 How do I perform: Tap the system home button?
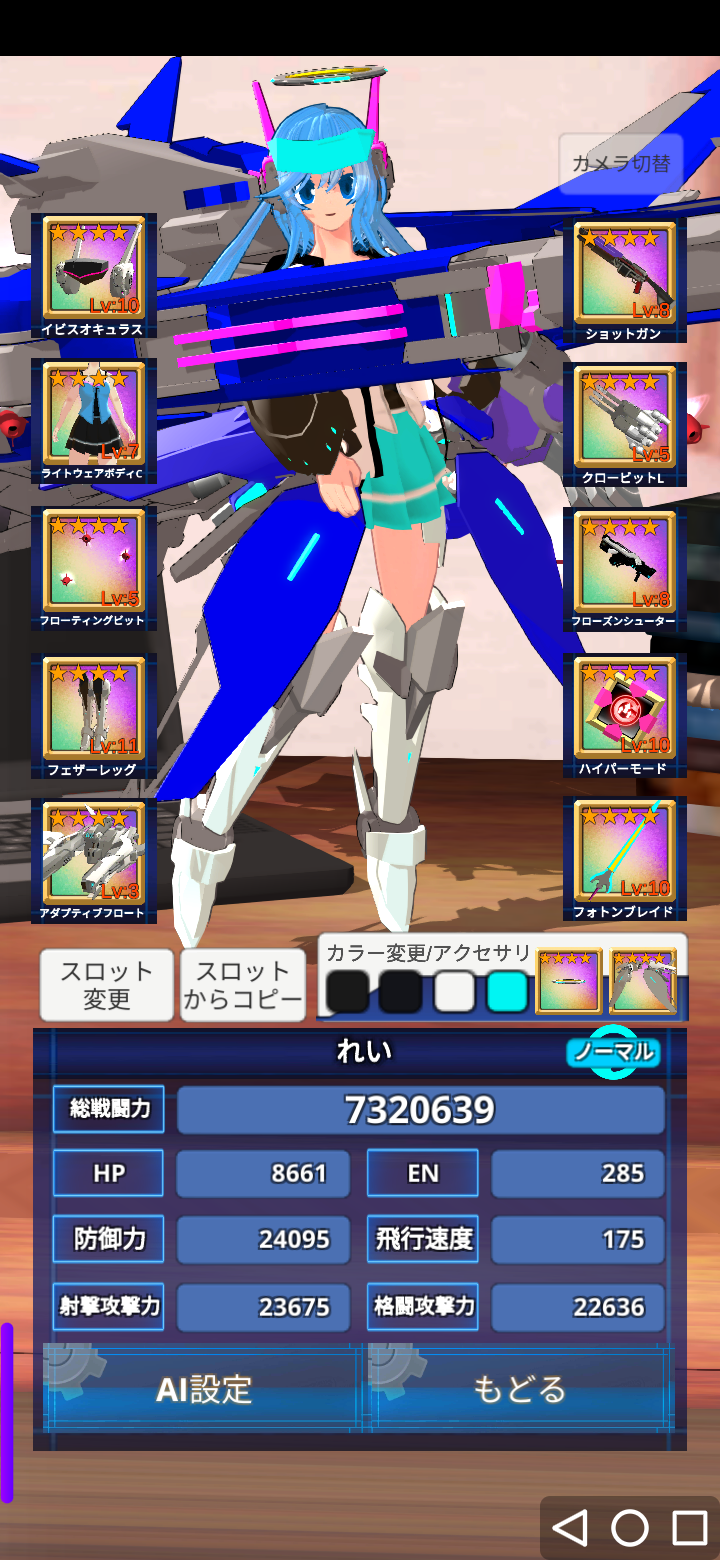pos(630,1527)
